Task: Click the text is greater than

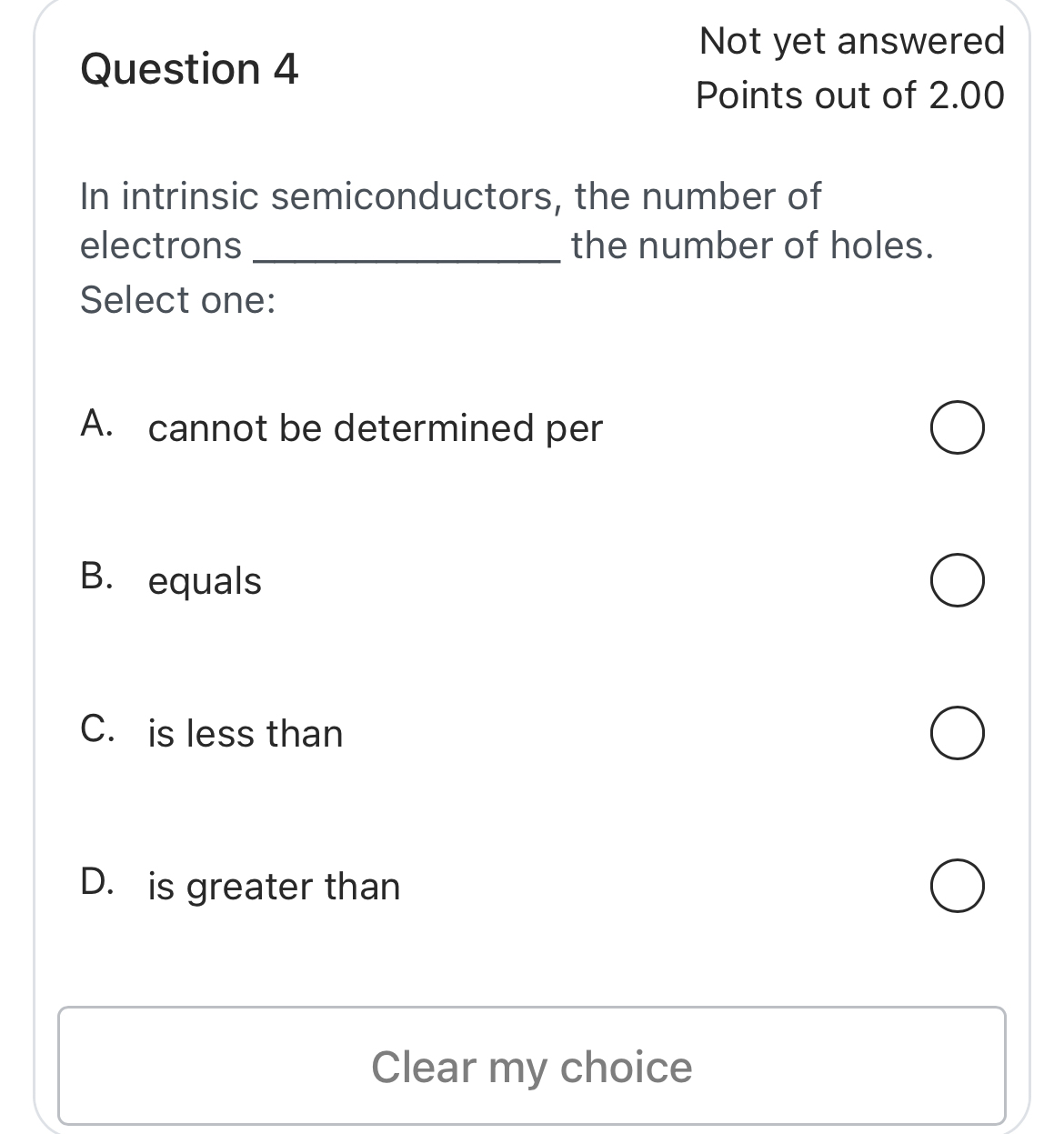Action: [x=273, y=887]
